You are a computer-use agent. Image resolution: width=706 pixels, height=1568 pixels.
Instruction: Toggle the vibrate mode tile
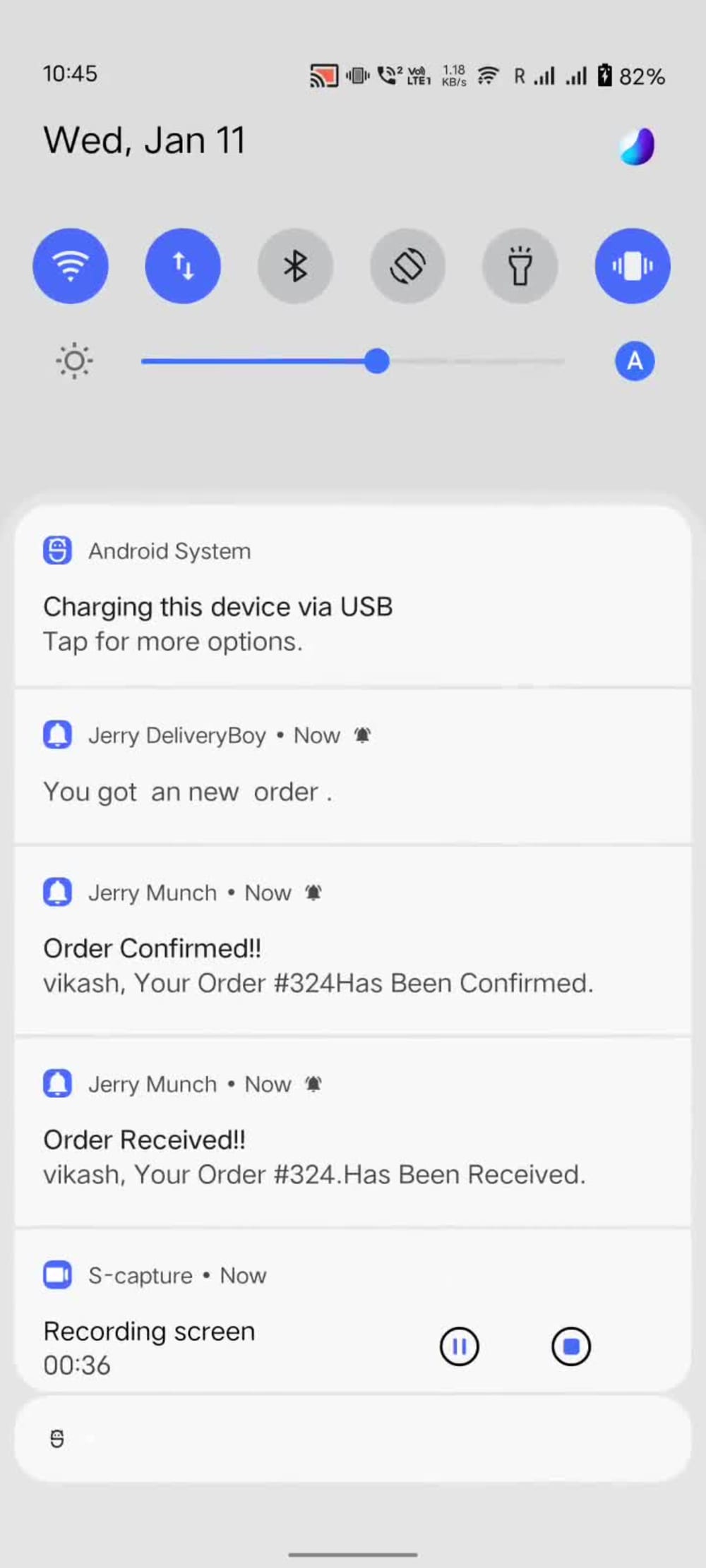(633, 266)
